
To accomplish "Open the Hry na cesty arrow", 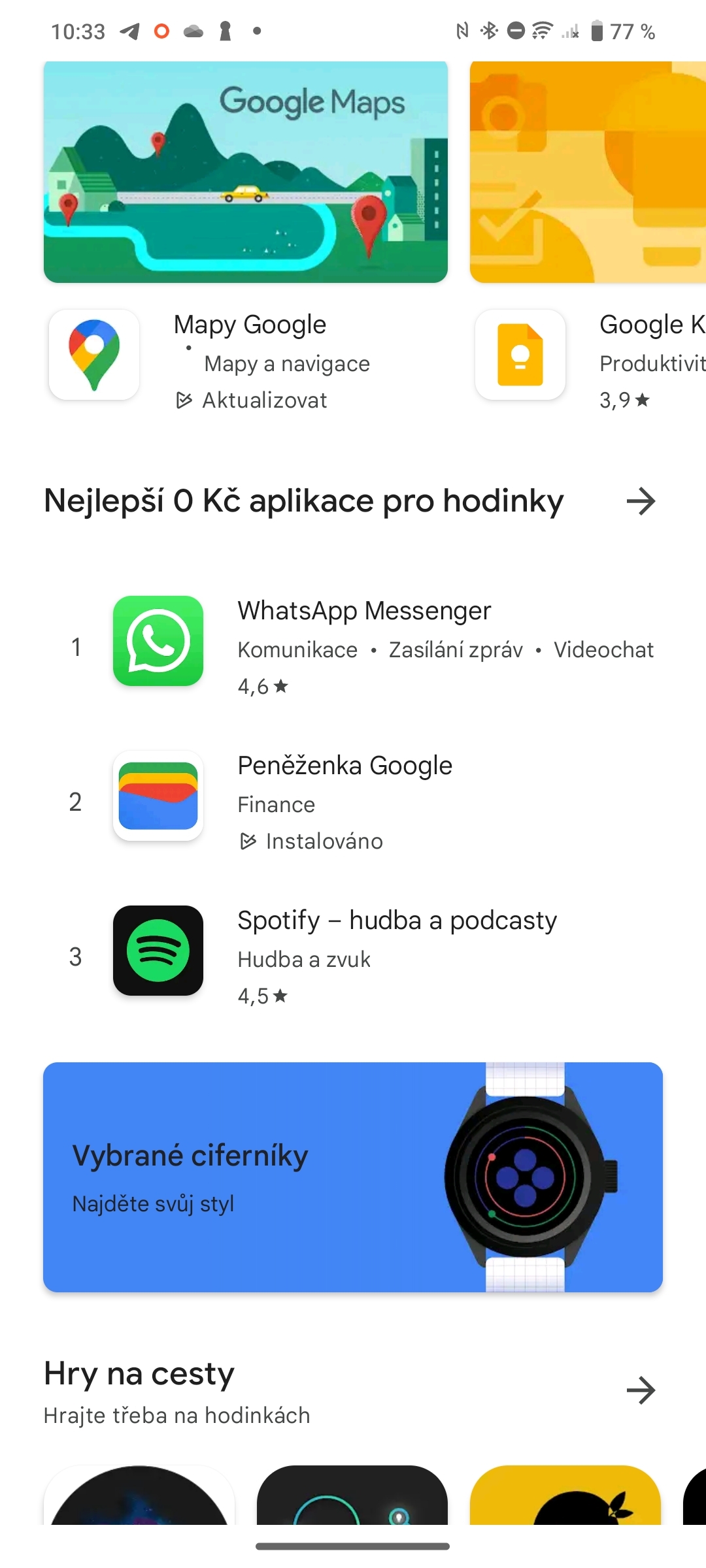I will (x=641, y=1391).
